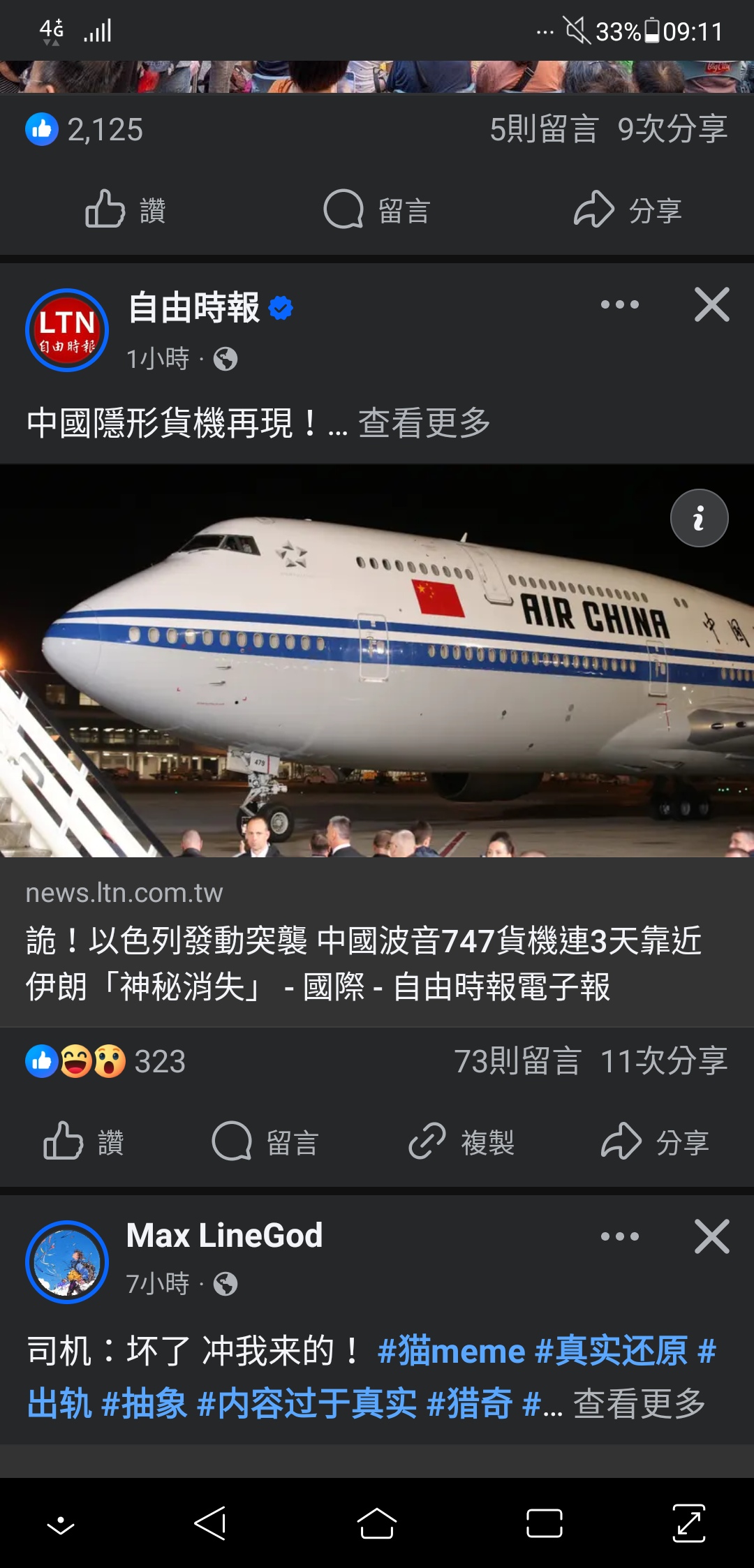The image size is (754, 1568).
Task: Copy the link of the 自由時報 post
Action: click(461, 1142)
